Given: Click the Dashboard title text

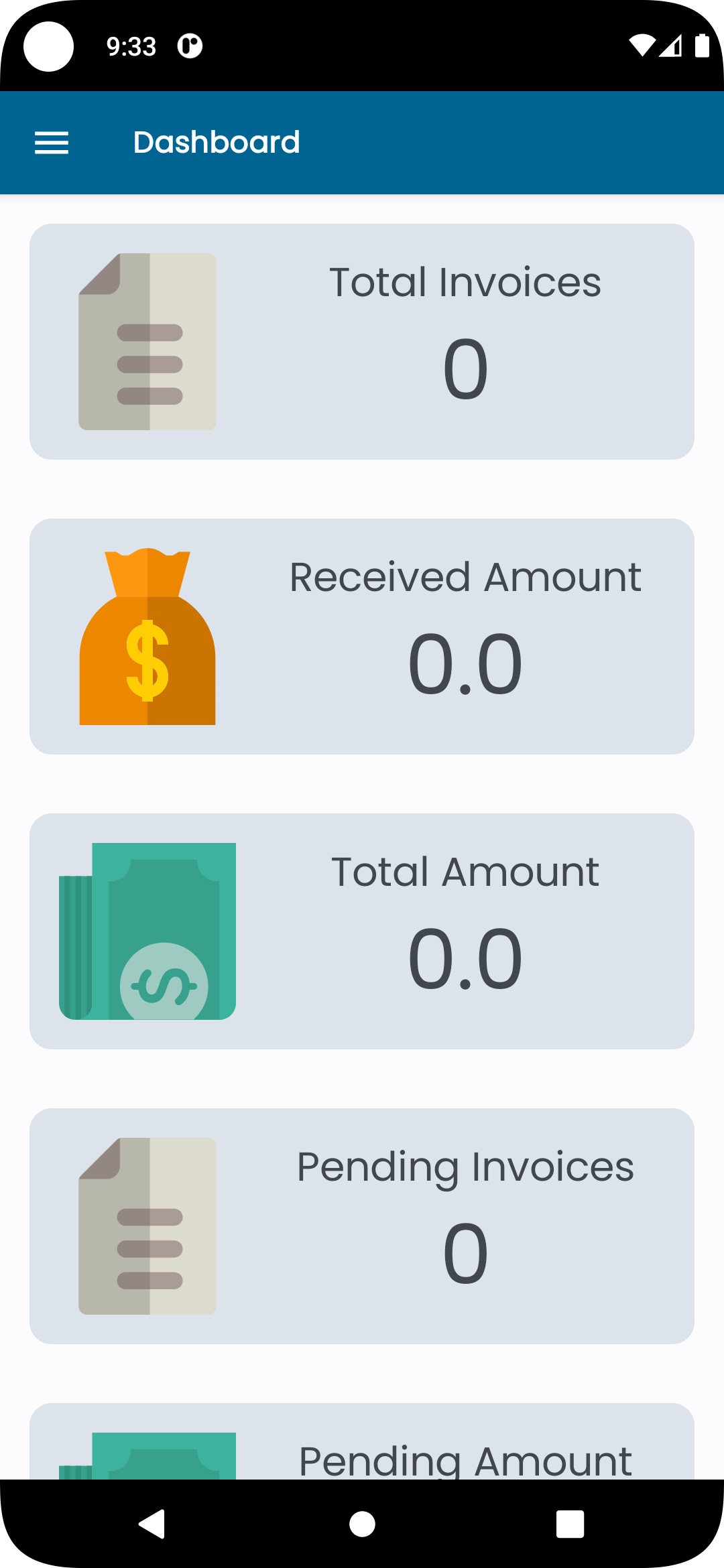Looking at the screenshot, I should (x=217, y=142).
